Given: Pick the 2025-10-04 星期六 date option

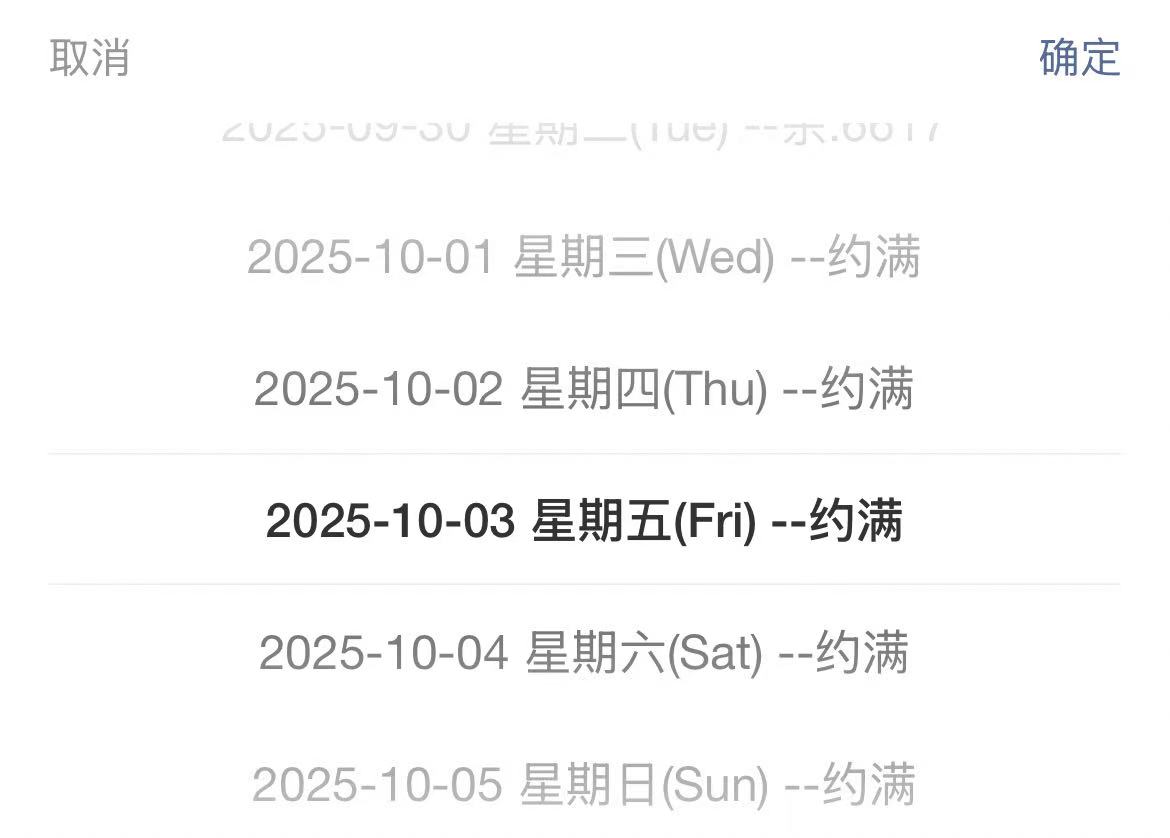Looking at the screenshot, I should pos(584,653).
